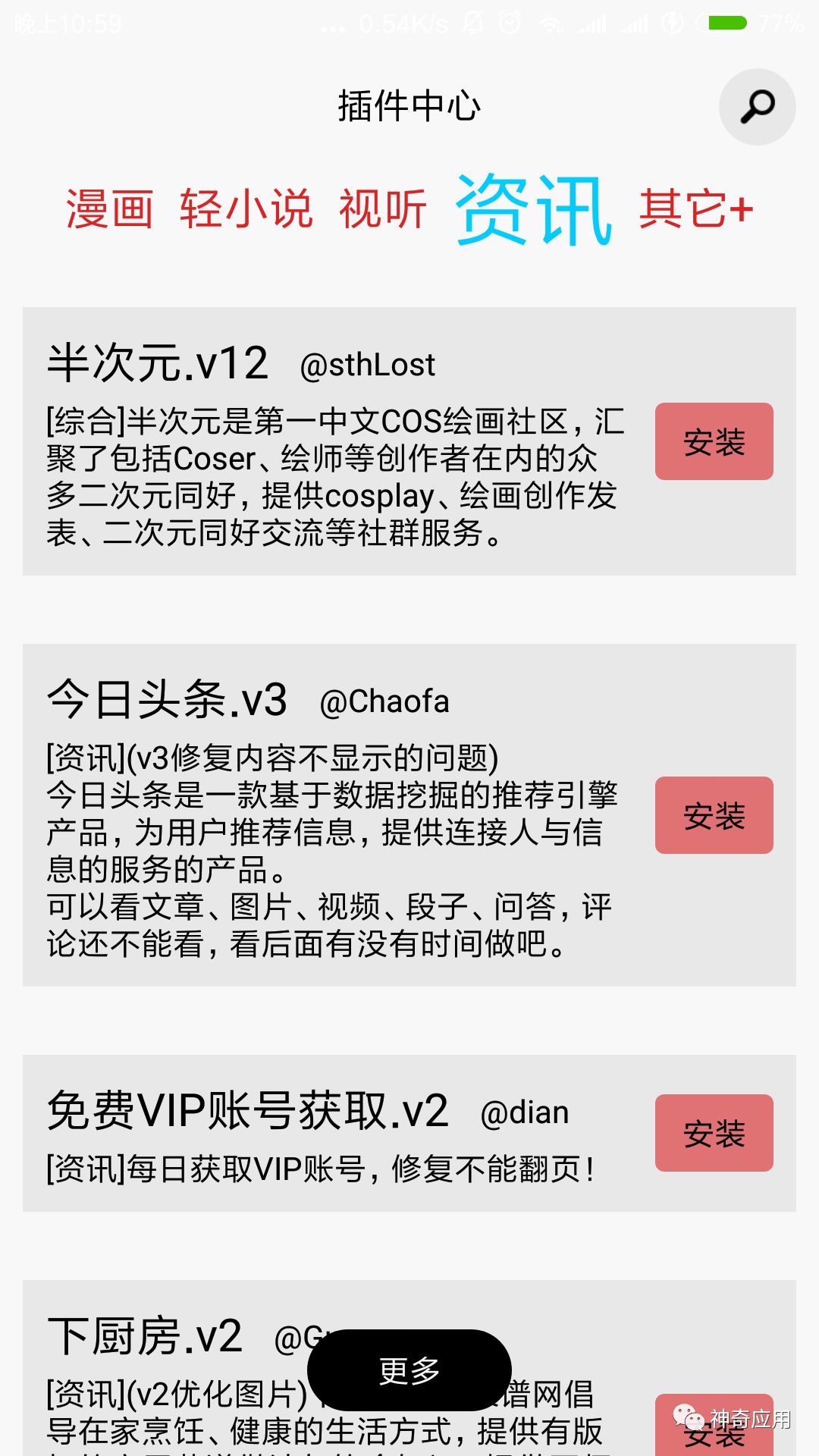View the @Chaofa author name

[385, 701]
